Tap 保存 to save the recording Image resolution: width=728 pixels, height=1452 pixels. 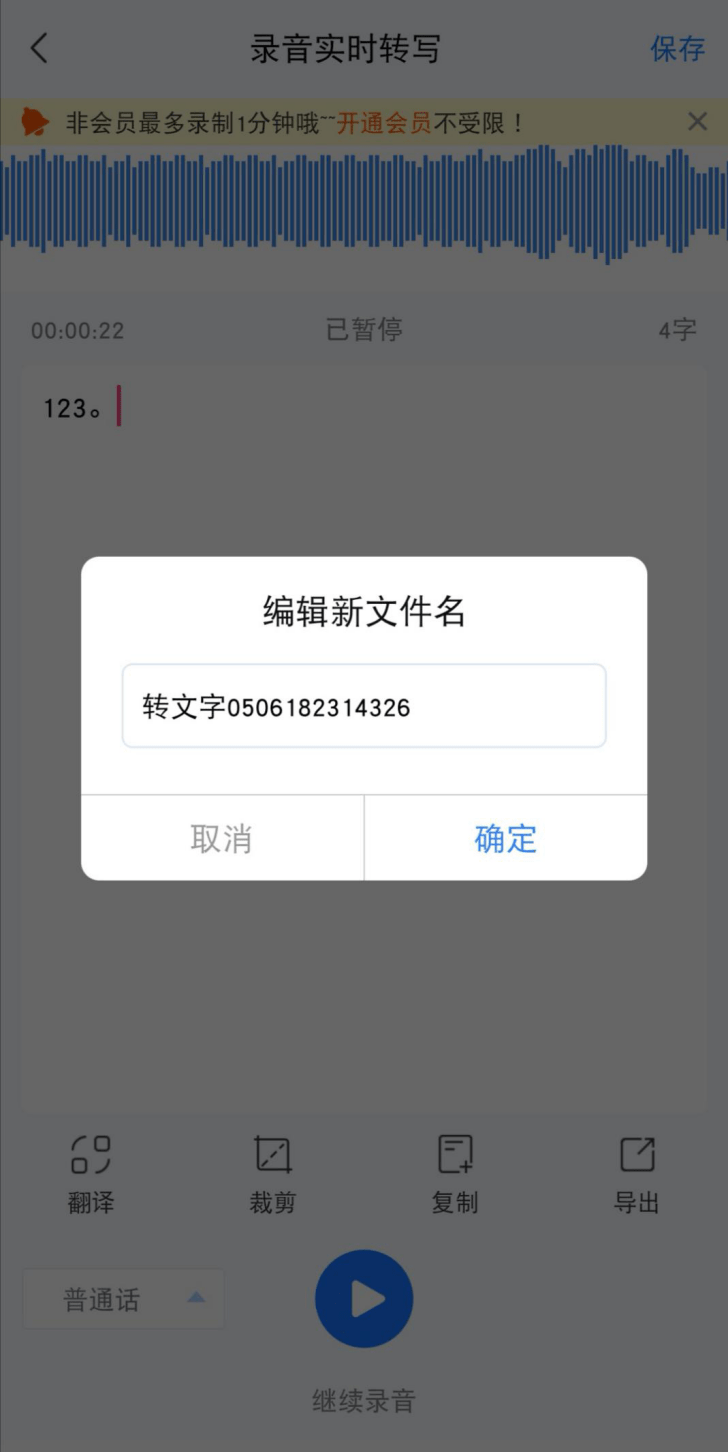point(677,48)
